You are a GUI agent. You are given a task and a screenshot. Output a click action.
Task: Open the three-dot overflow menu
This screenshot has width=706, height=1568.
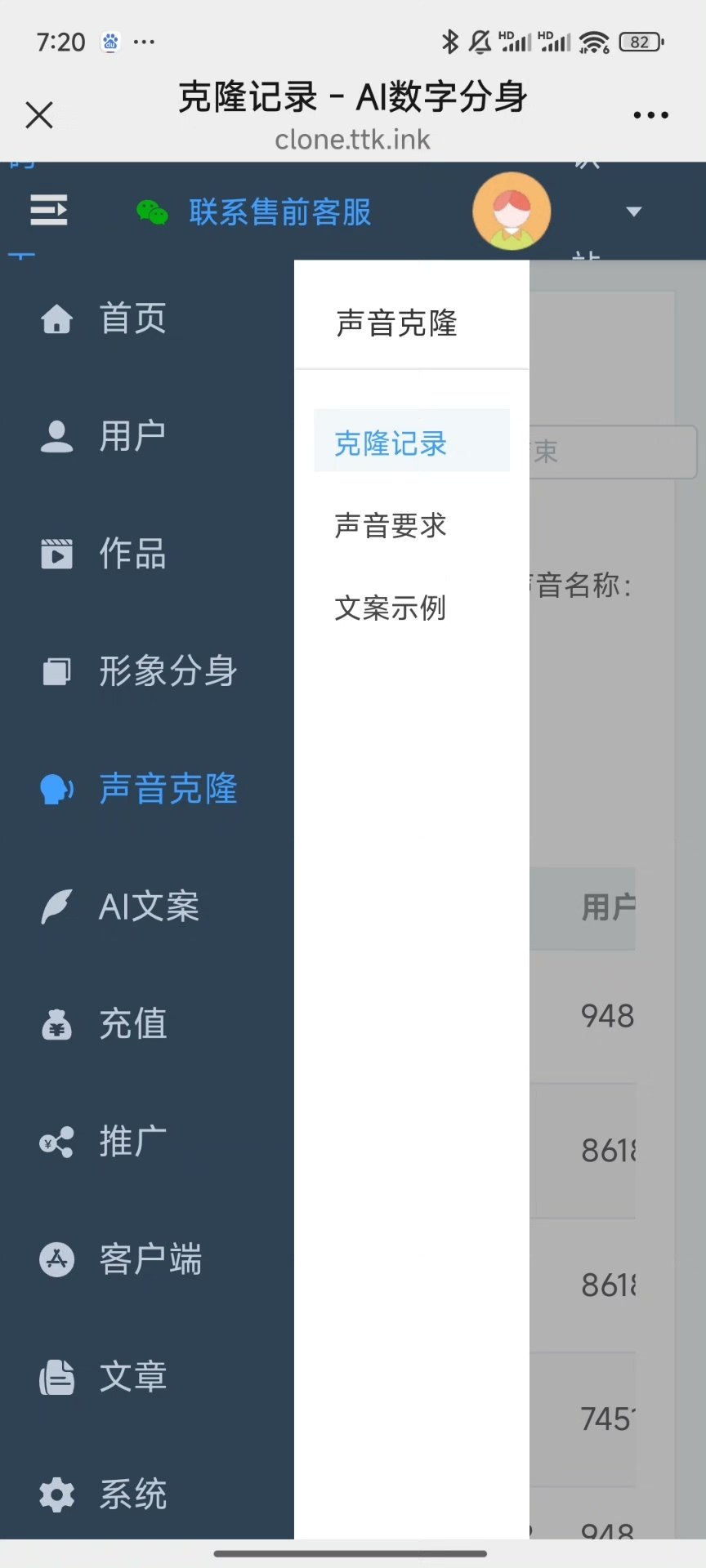coord(650,115)
